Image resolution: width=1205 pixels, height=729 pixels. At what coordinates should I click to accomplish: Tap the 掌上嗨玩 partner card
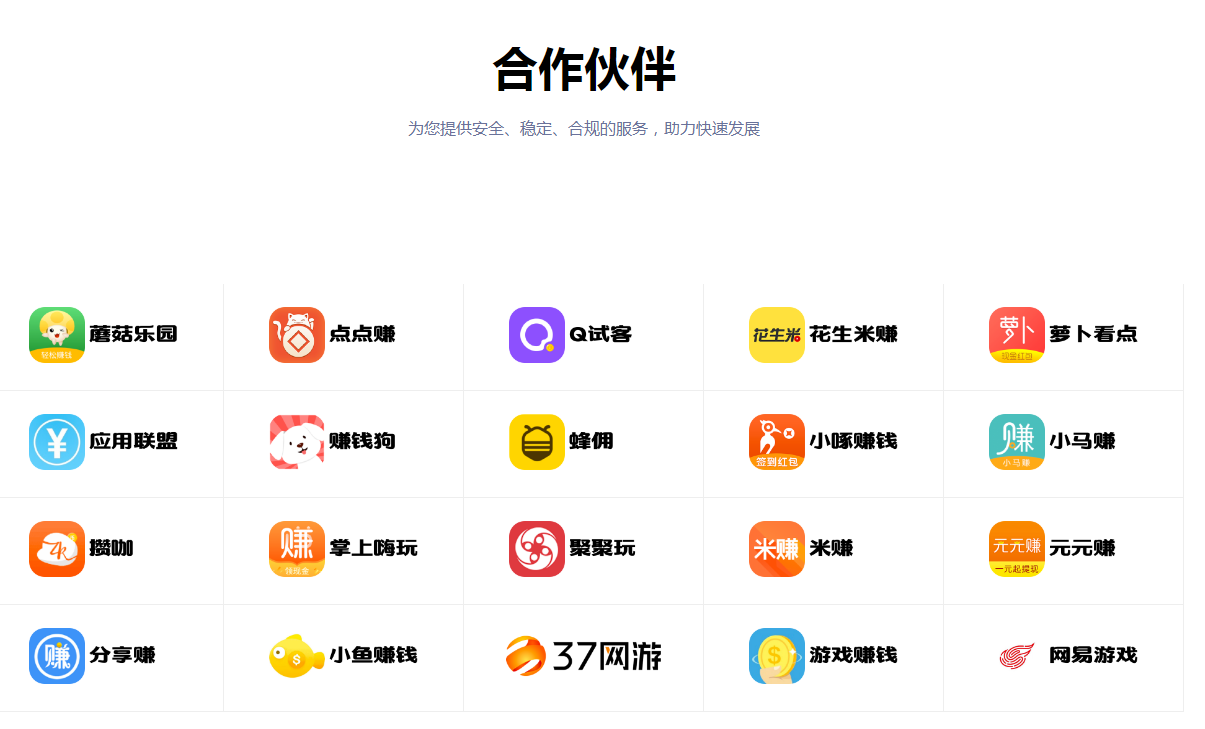click(343, 549)
